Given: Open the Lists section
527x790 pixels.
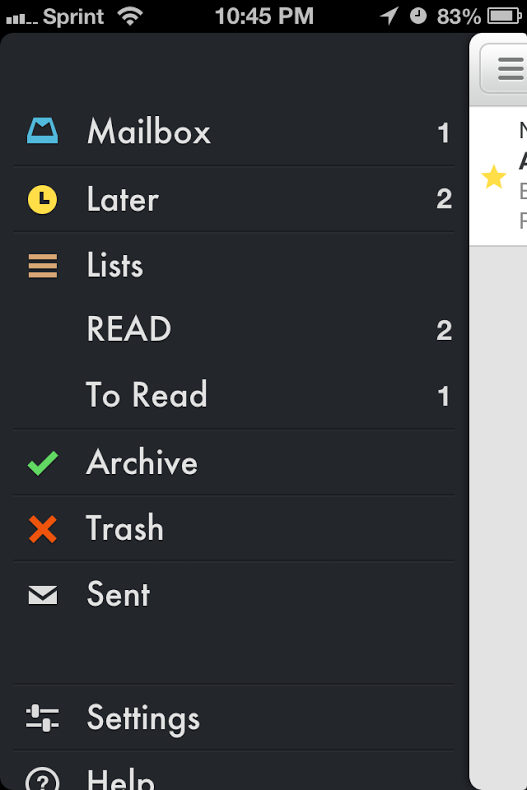Looking at the screenshot, I should pos(234,265).
